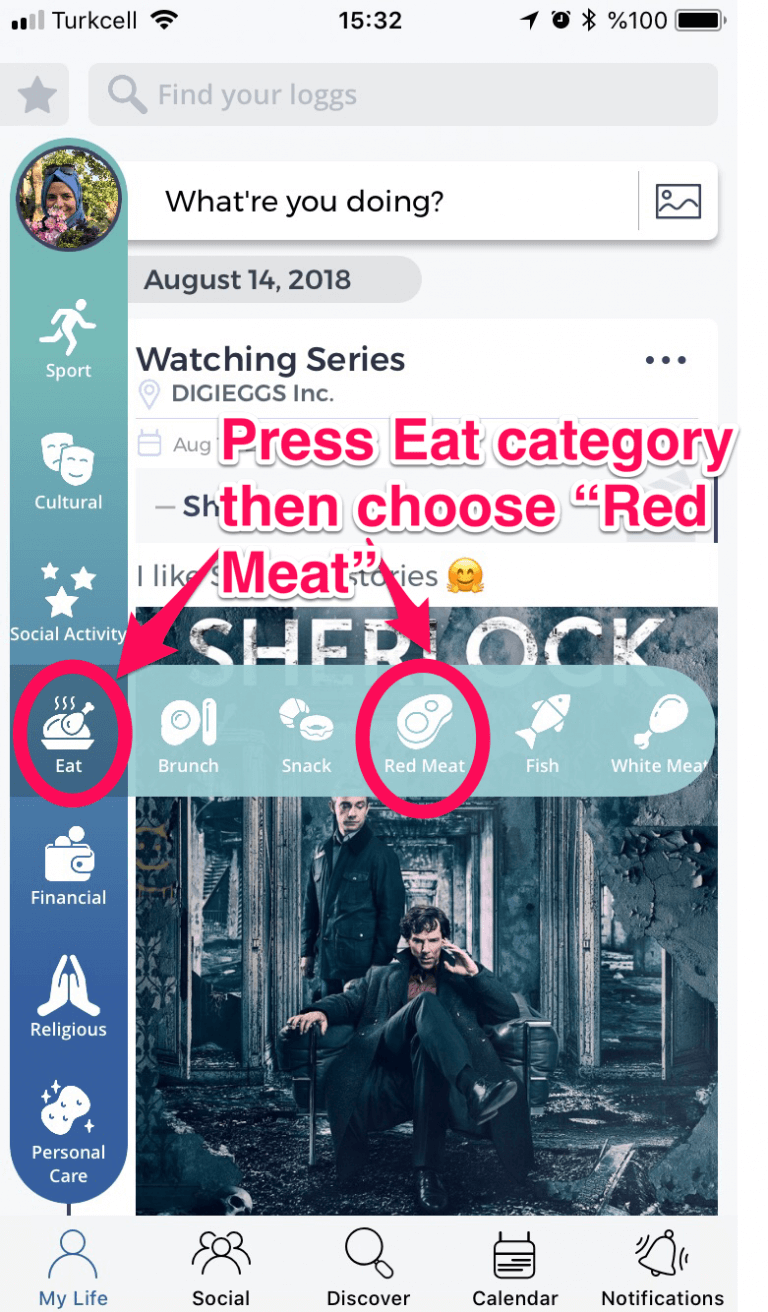Viewport: 768px width, 1312px height.
Task: Open the favorites star icon
Action: click(37, 95)
